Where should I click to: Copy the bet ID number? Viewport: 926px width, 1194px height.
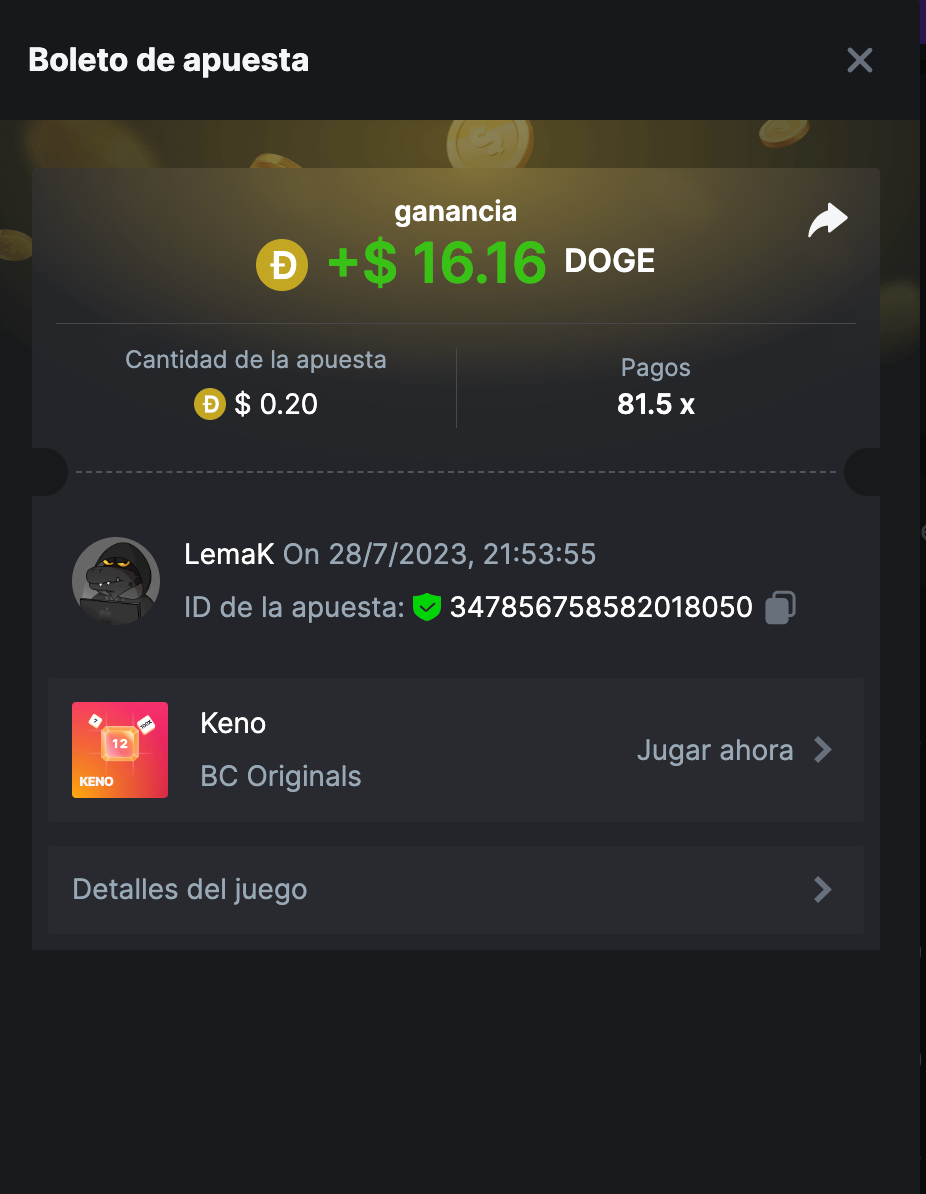[x=780, y=608]
